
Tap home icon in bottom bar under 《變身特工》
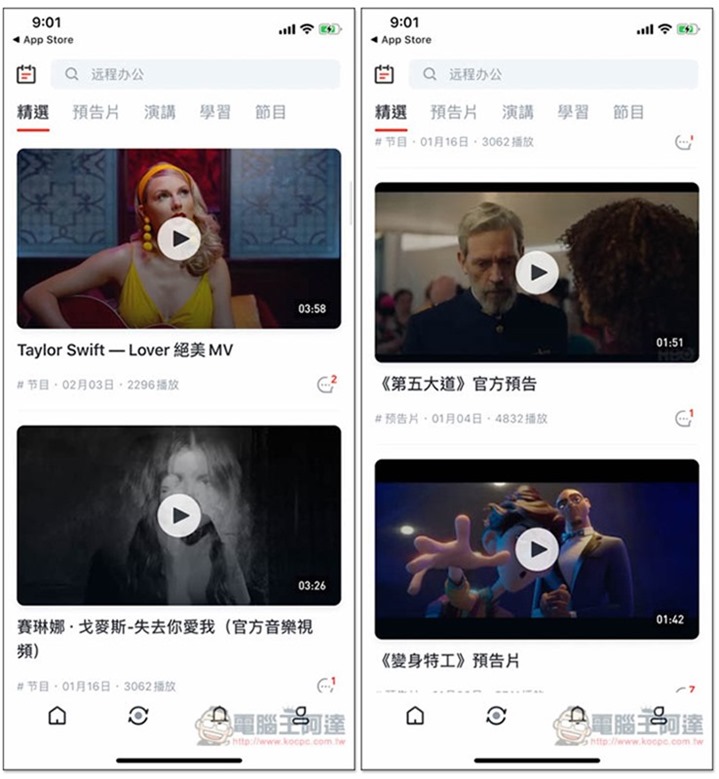(414, 716)
